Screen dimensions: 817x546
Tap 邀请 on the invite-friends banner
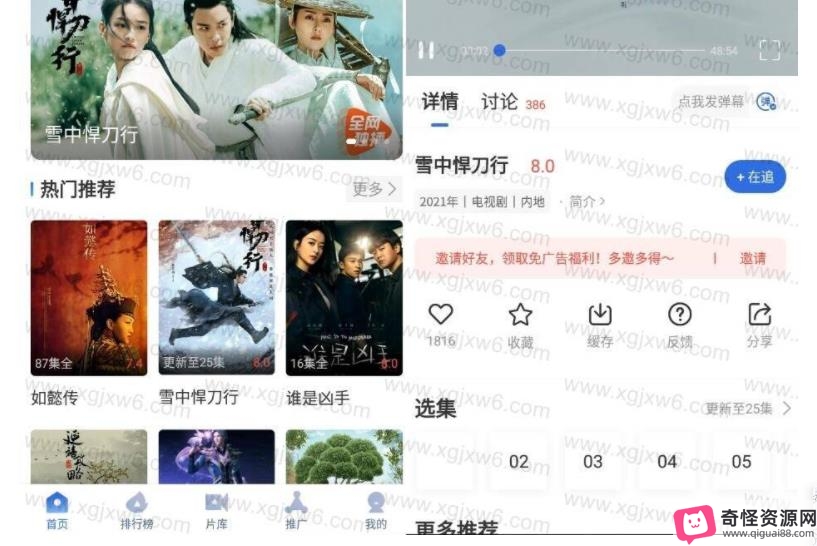(x=753, y=258)
